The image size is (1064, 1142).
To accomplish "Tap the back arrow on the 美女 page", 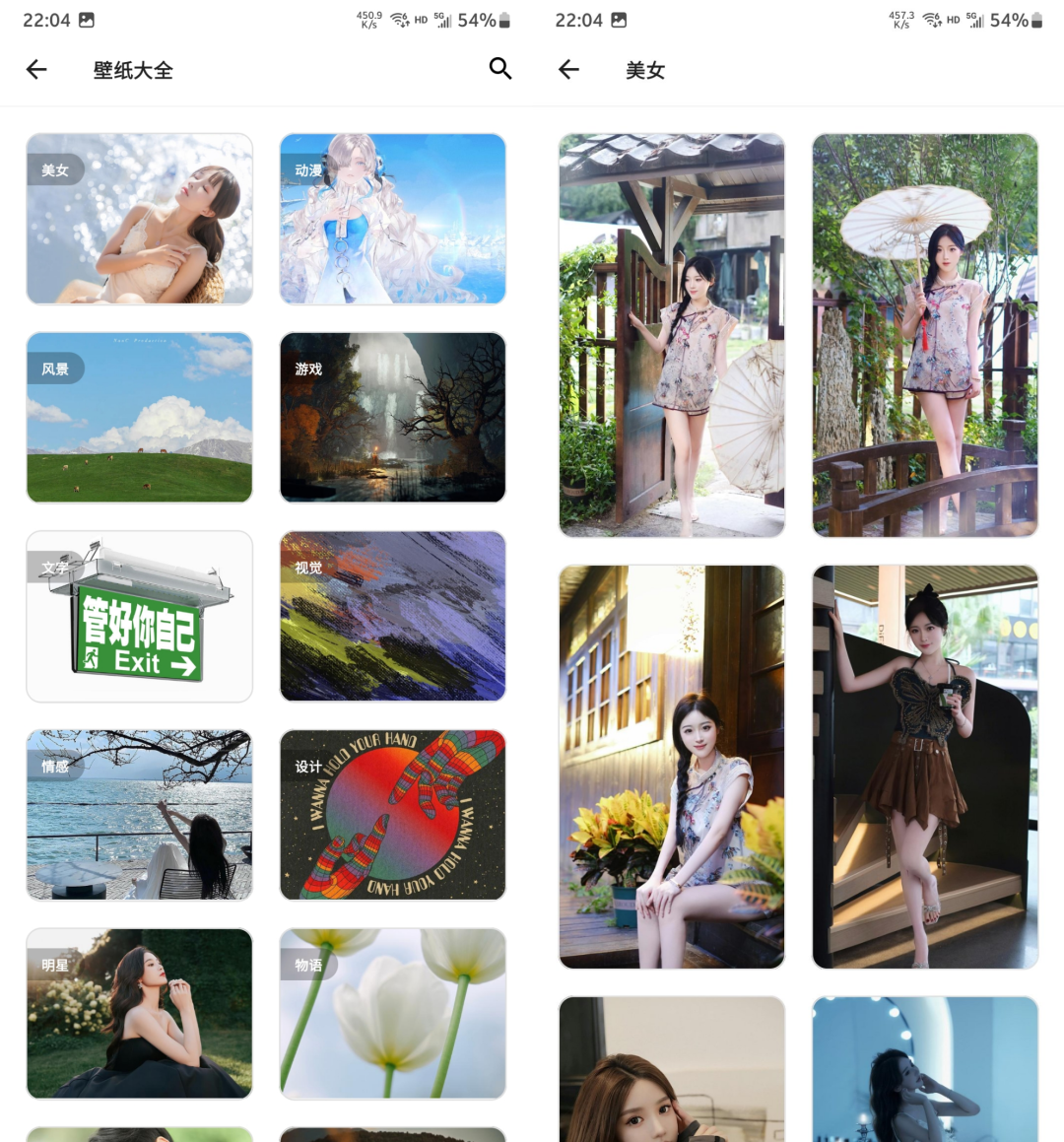I will [568, 70].
